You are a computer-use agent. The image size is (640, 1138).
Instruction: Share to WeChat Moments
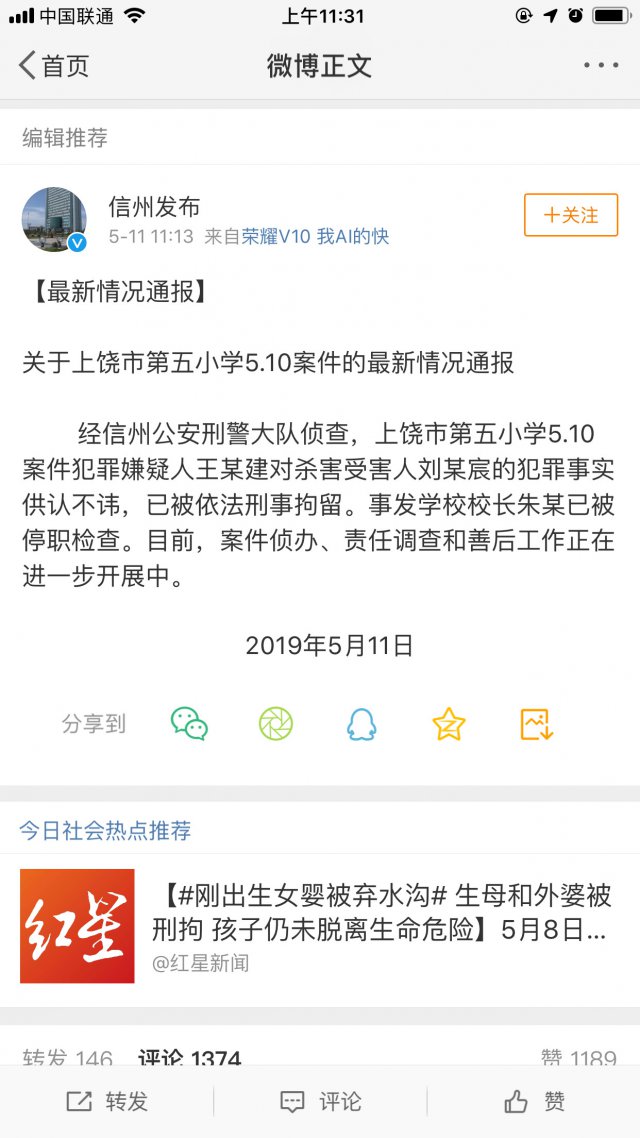tap(276, 723)
